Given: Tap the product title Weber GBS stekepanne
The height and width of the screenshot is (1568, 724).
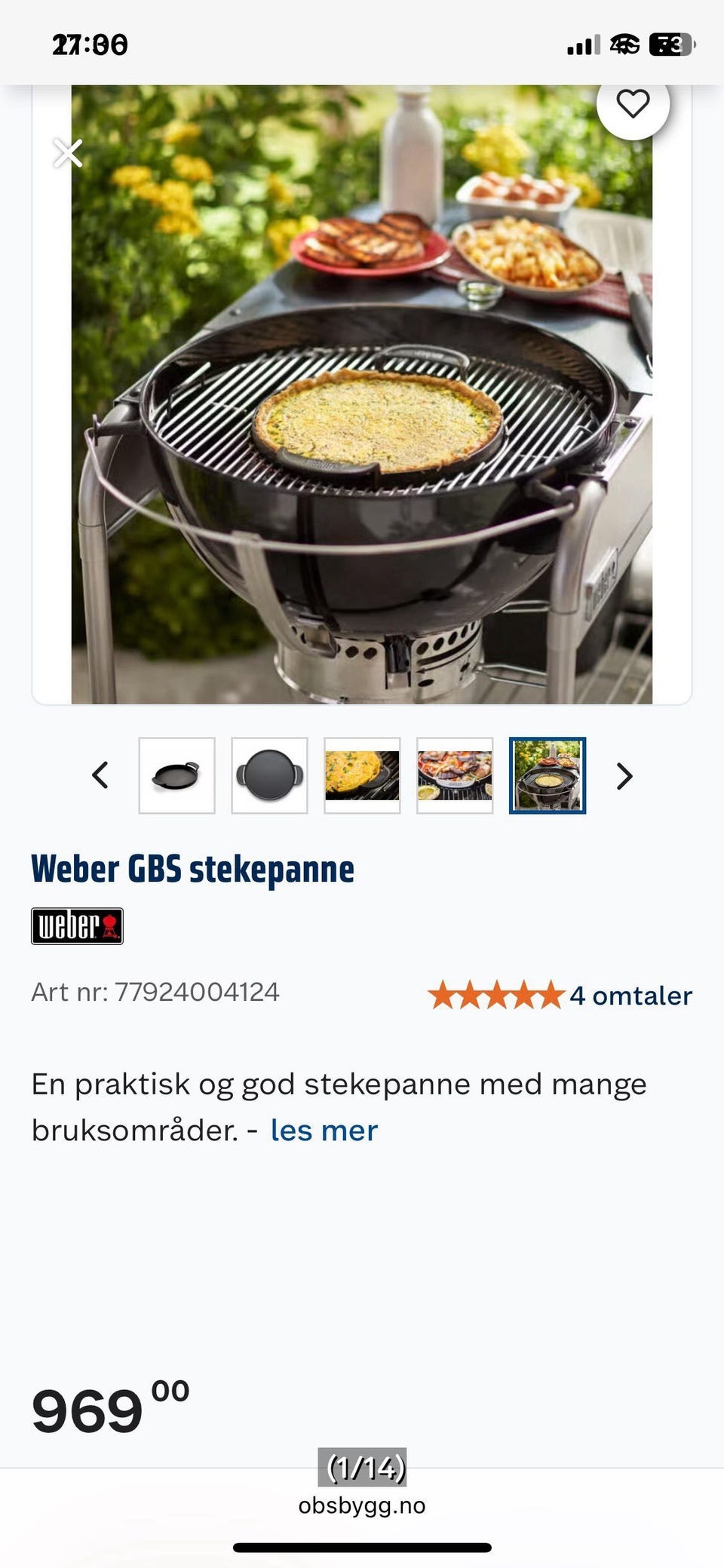Looking at the screenshot, I should [192, 868].
